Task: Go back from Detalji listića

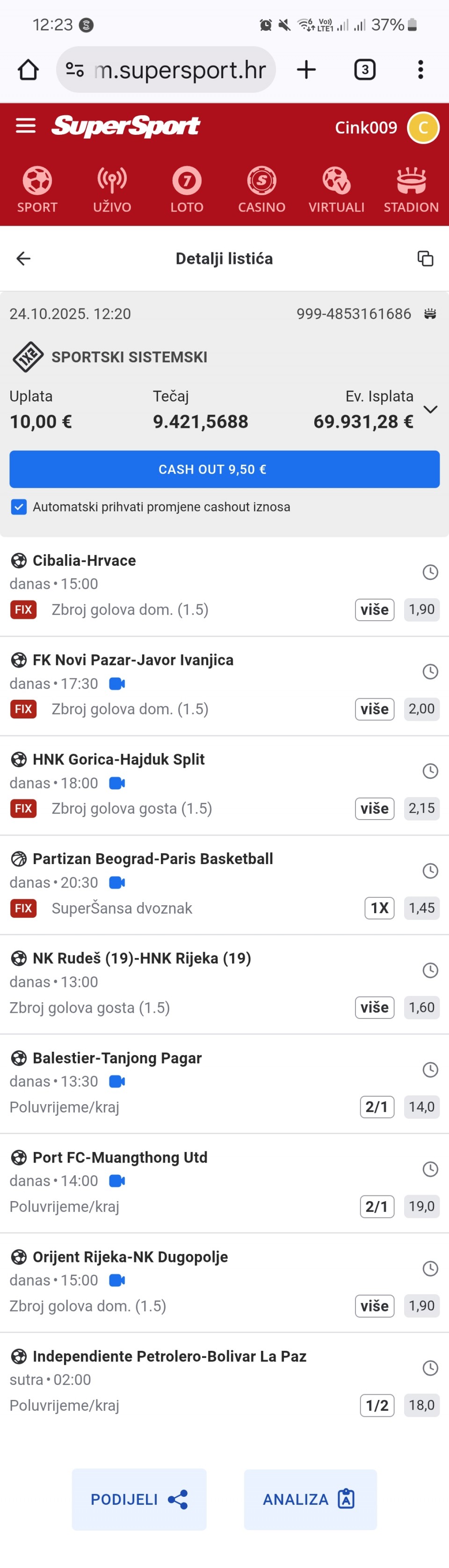Action: coord(23,259)
